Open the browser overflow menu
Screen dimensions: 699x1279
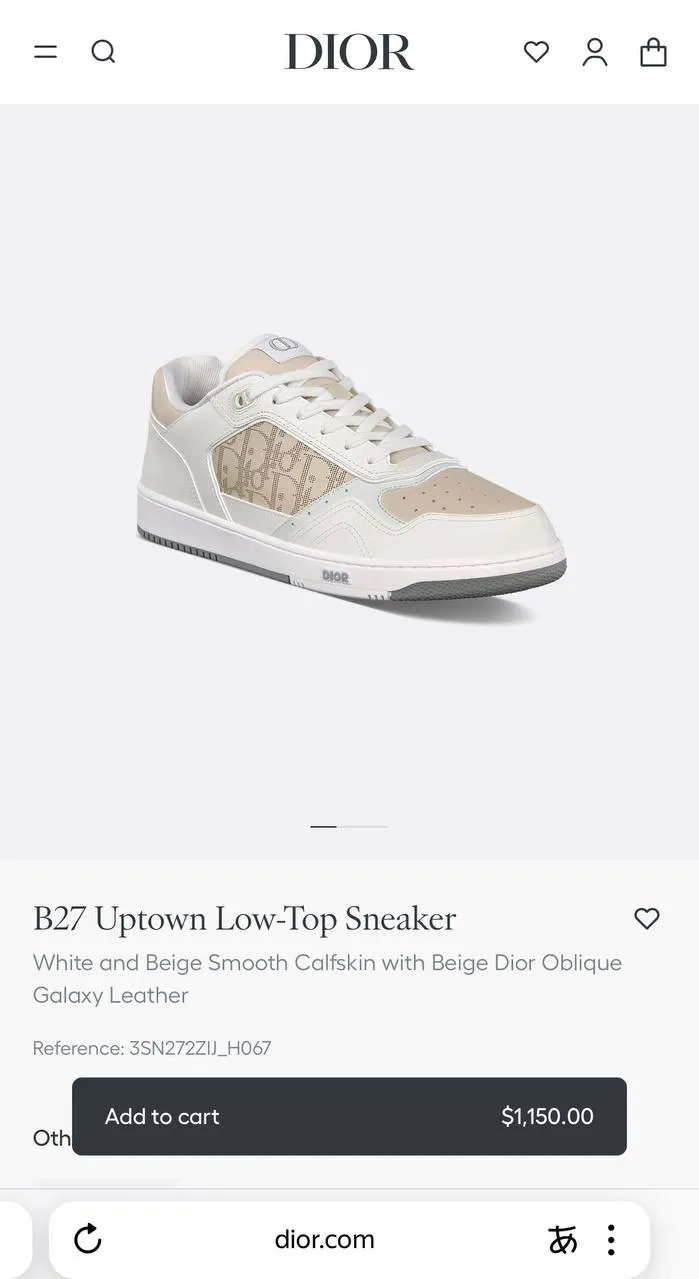pyautogui.click(x=611, y=1240)
